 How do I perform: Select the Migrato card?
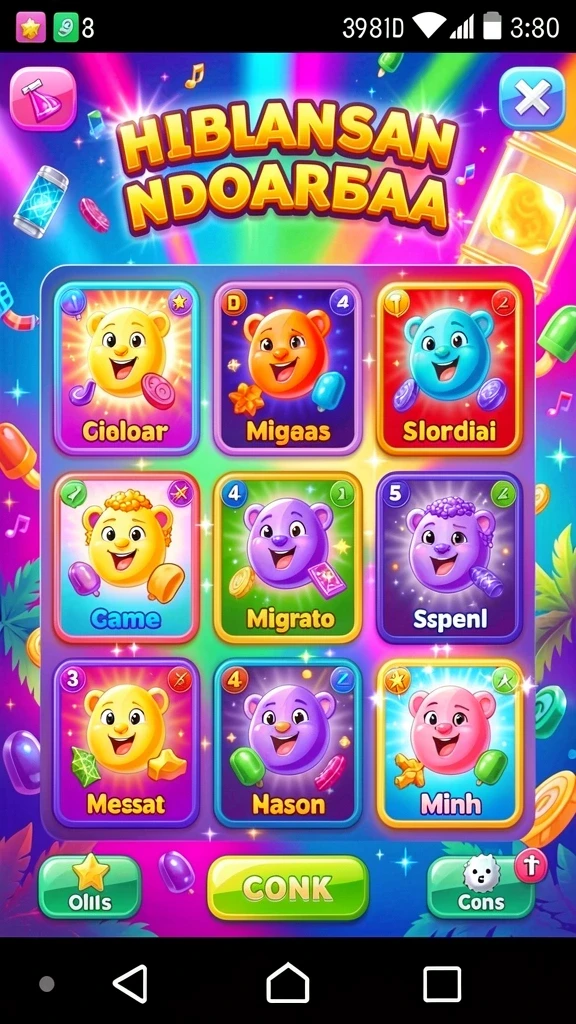(288, 557)
